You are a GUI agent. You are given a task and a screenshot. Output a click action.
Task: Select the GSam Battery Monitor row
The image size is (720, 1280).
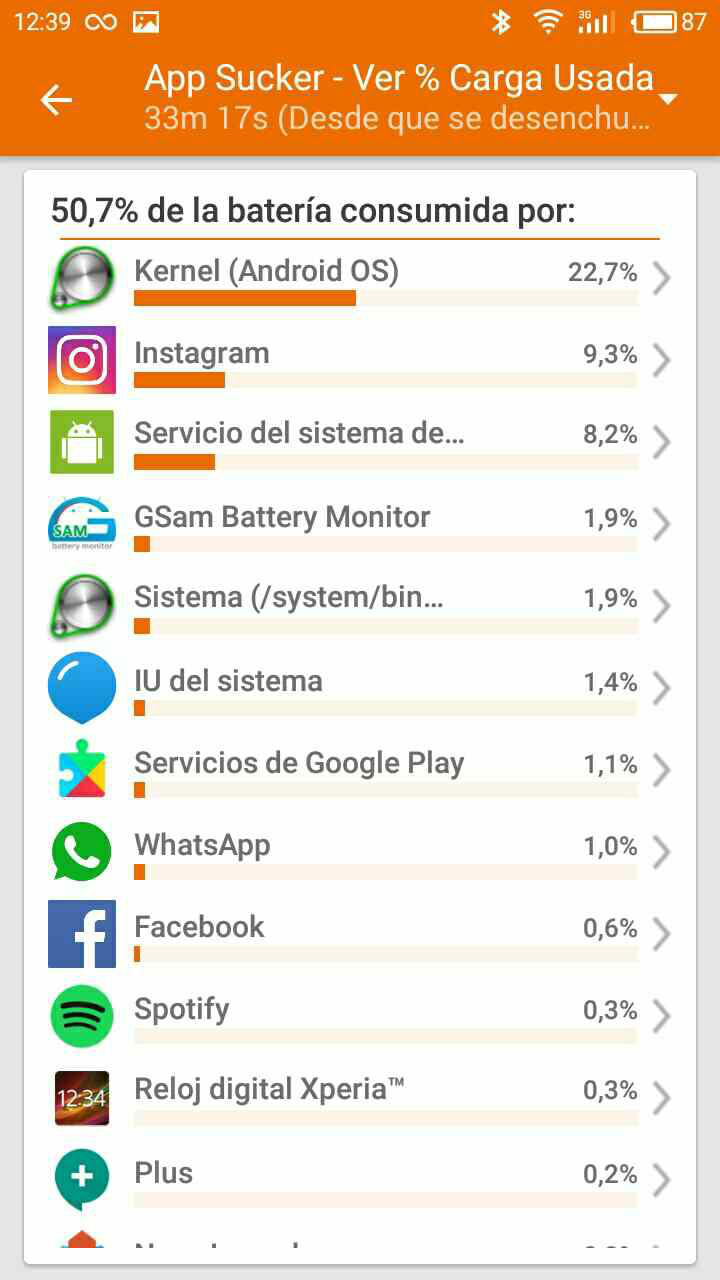point(360,524)
